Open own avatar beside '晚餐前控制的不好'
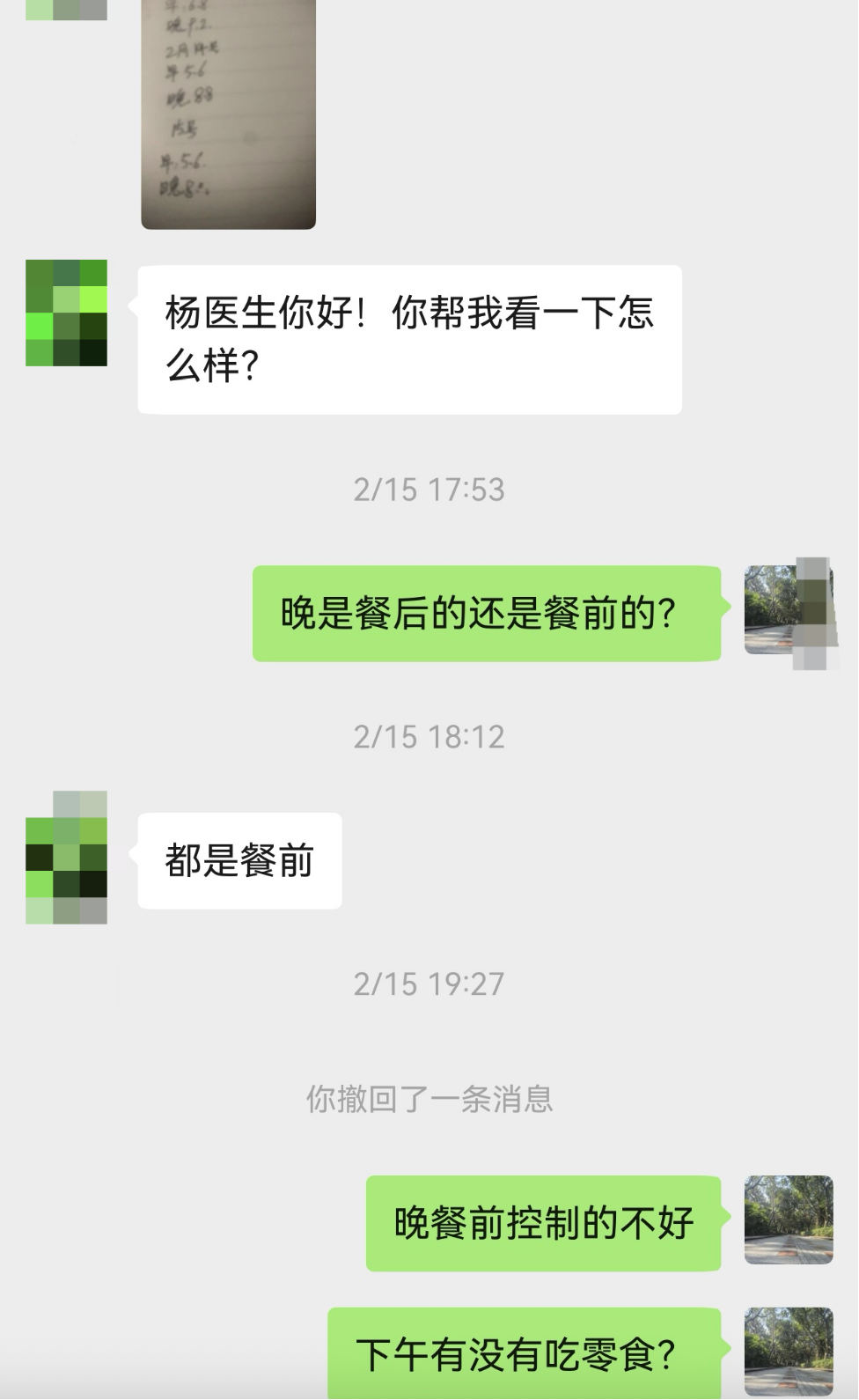The width and height of the screenshot is (859, 1400). point(789,1219)
